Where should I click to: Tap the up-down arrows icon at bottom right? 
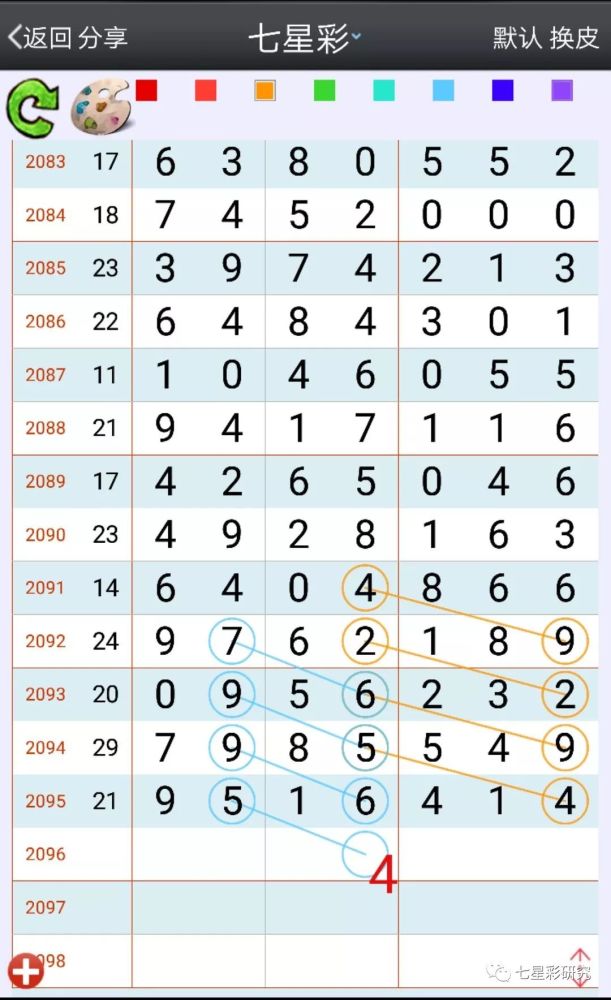(x=579, y=967)
